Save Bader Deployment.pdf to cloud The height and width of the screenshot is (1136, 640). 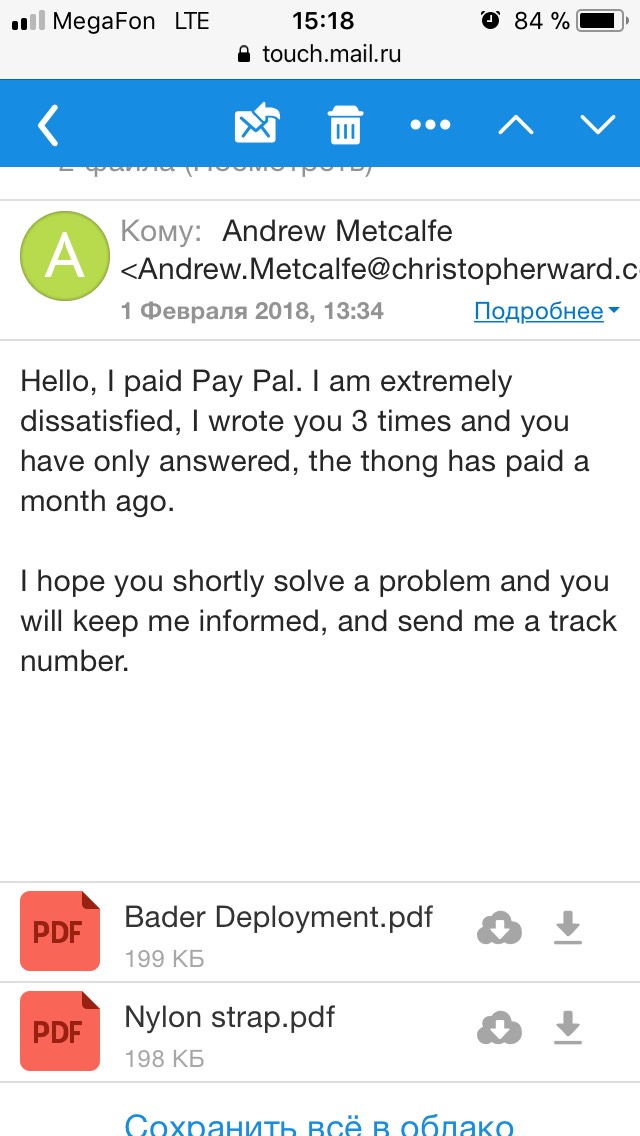pos(498,930)
